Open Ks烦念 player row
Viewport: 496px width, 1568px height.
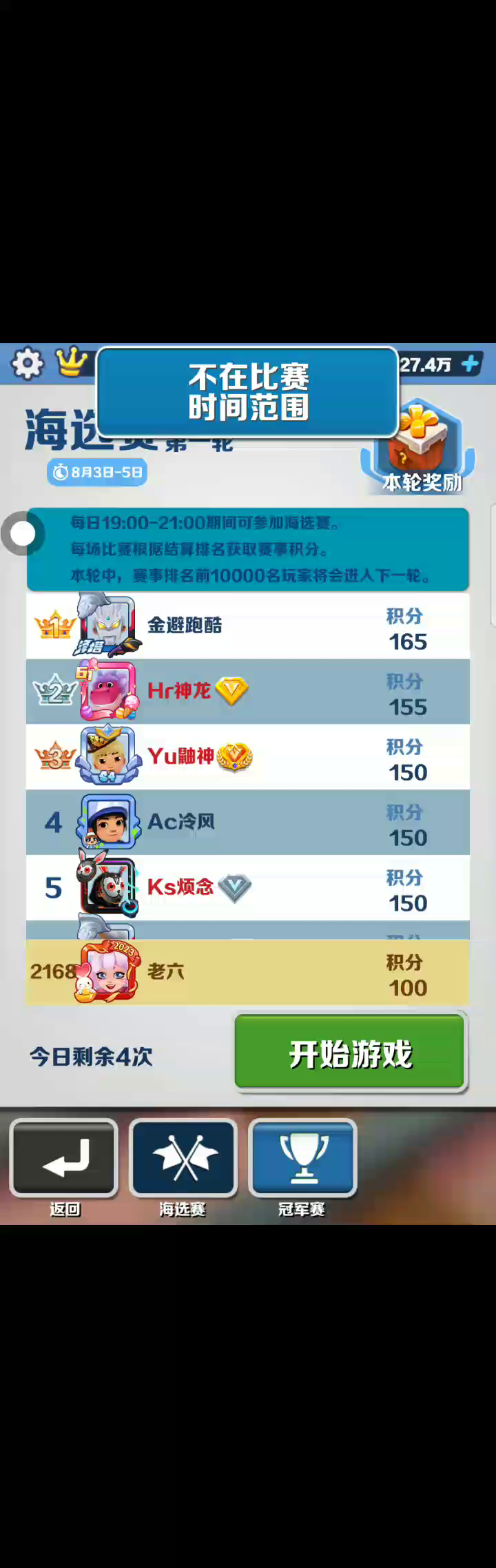pyautogui.click(x=248, y=887)
